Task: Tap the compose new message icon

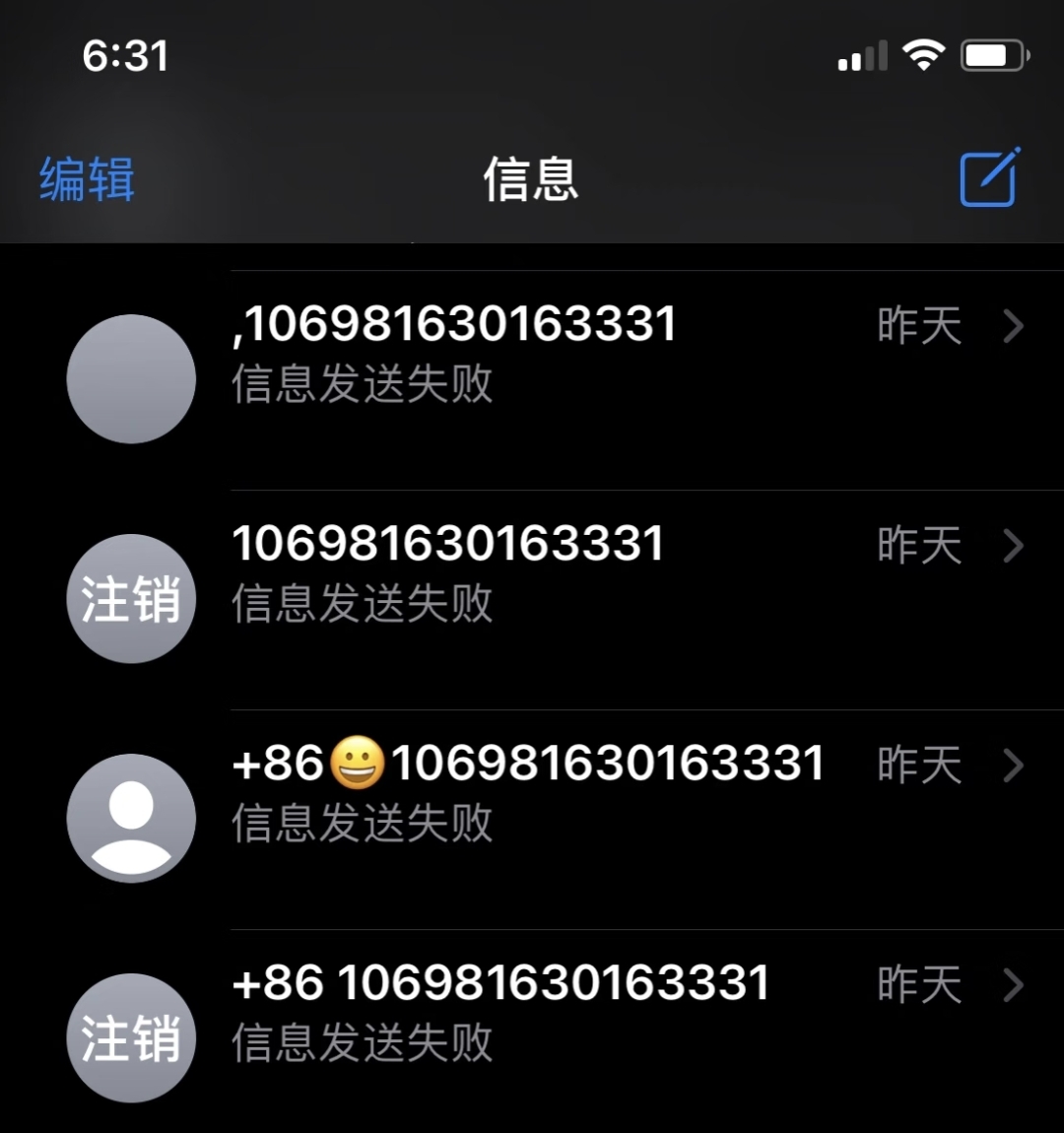Action: [x=987, y=178]
